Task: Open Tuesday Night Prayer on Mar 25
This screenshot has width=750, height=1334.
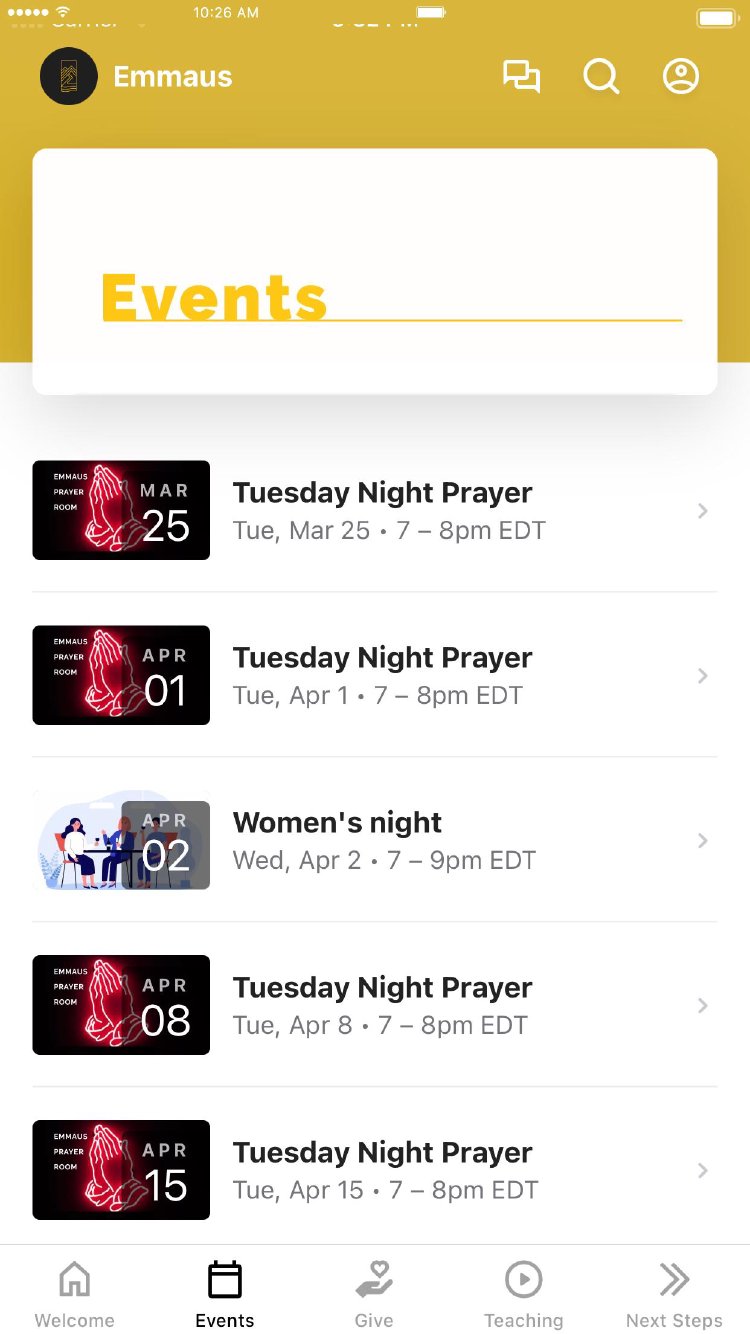Action: tap(383, 510)
